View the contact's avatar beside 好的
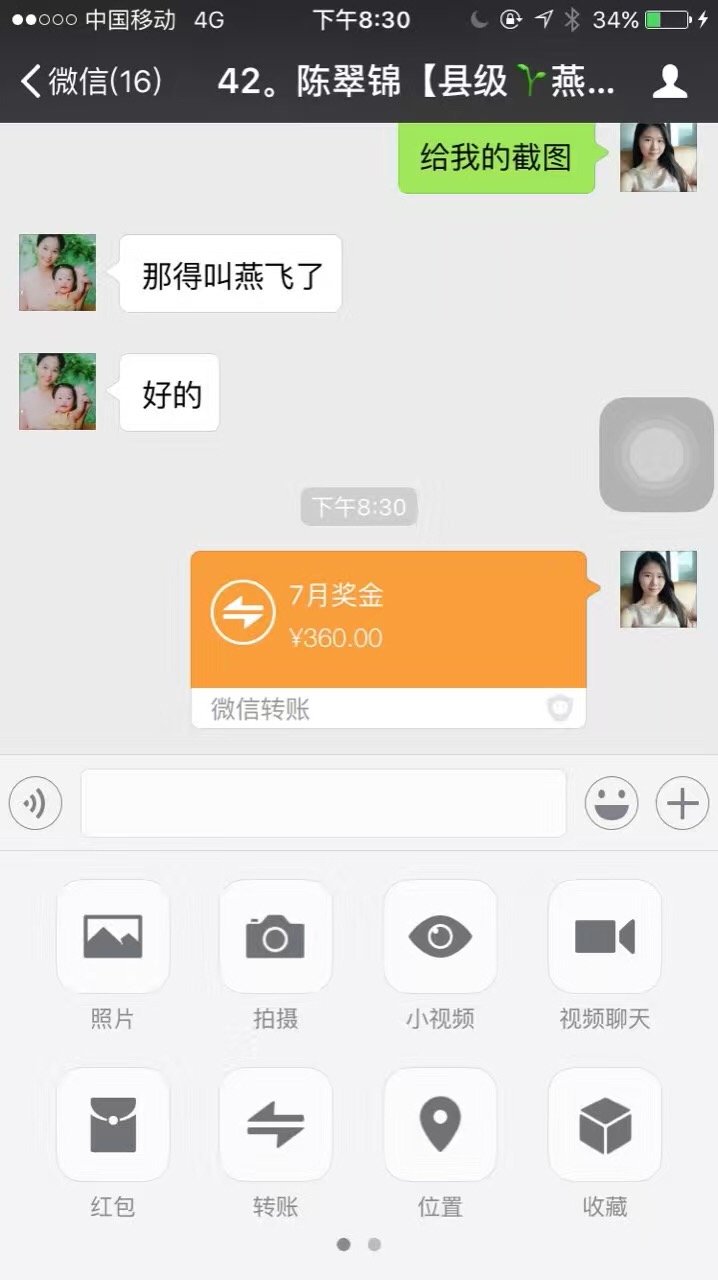This screenshot has width=718, height=1280. tap(58, 391)
